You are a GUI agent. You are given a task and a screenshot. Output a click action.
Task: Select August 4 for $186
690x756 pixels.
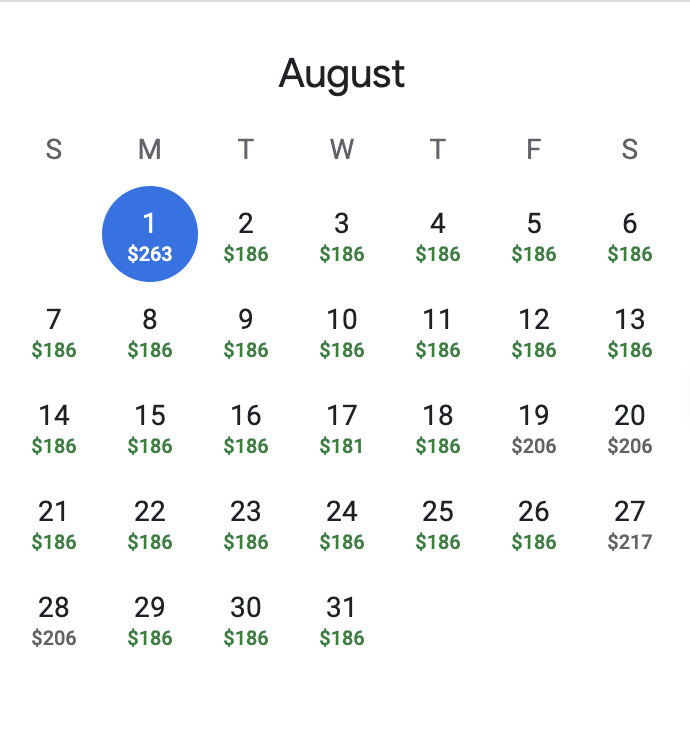pos(438,235)
